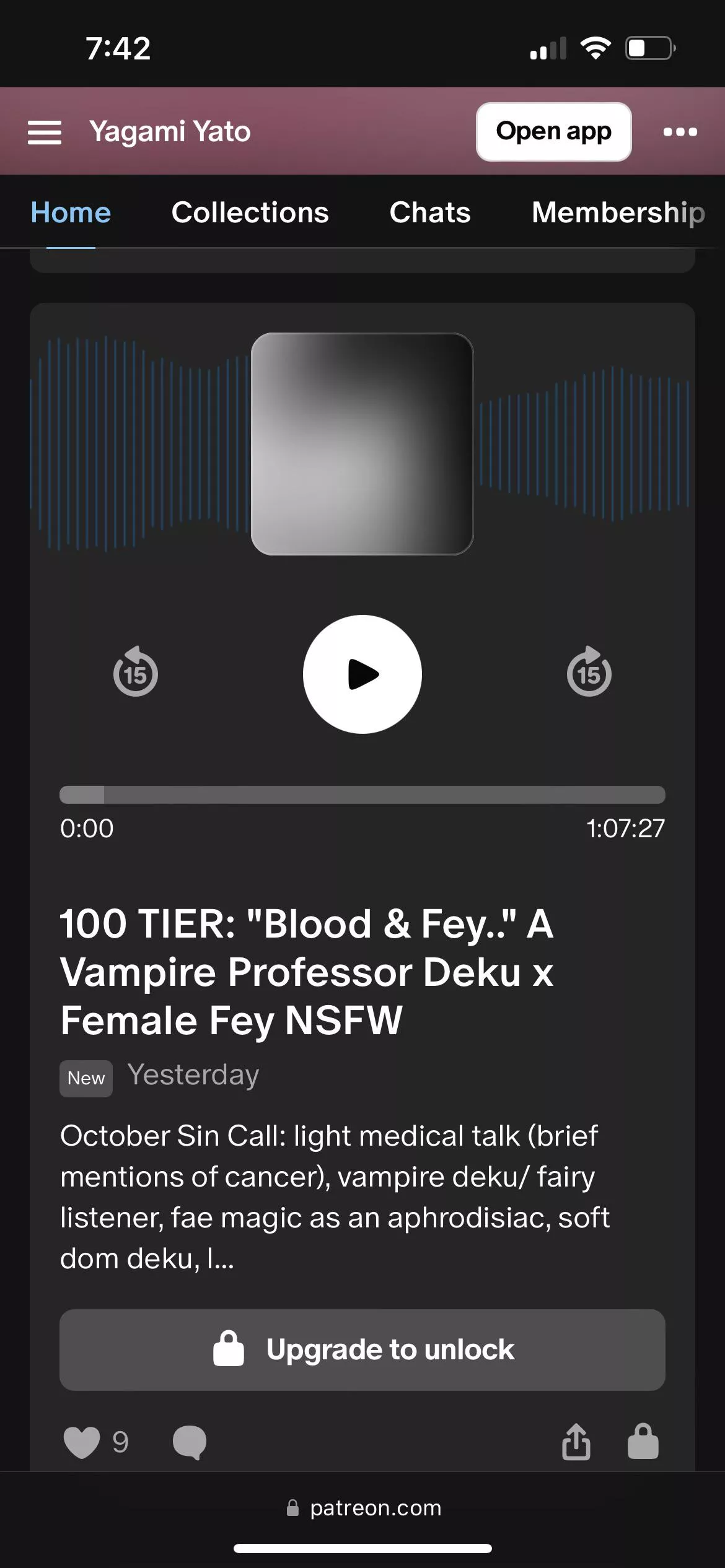Share the Blood & Fey post
Viewport: 725px width, 1568px height.
tap(576, 1442)
